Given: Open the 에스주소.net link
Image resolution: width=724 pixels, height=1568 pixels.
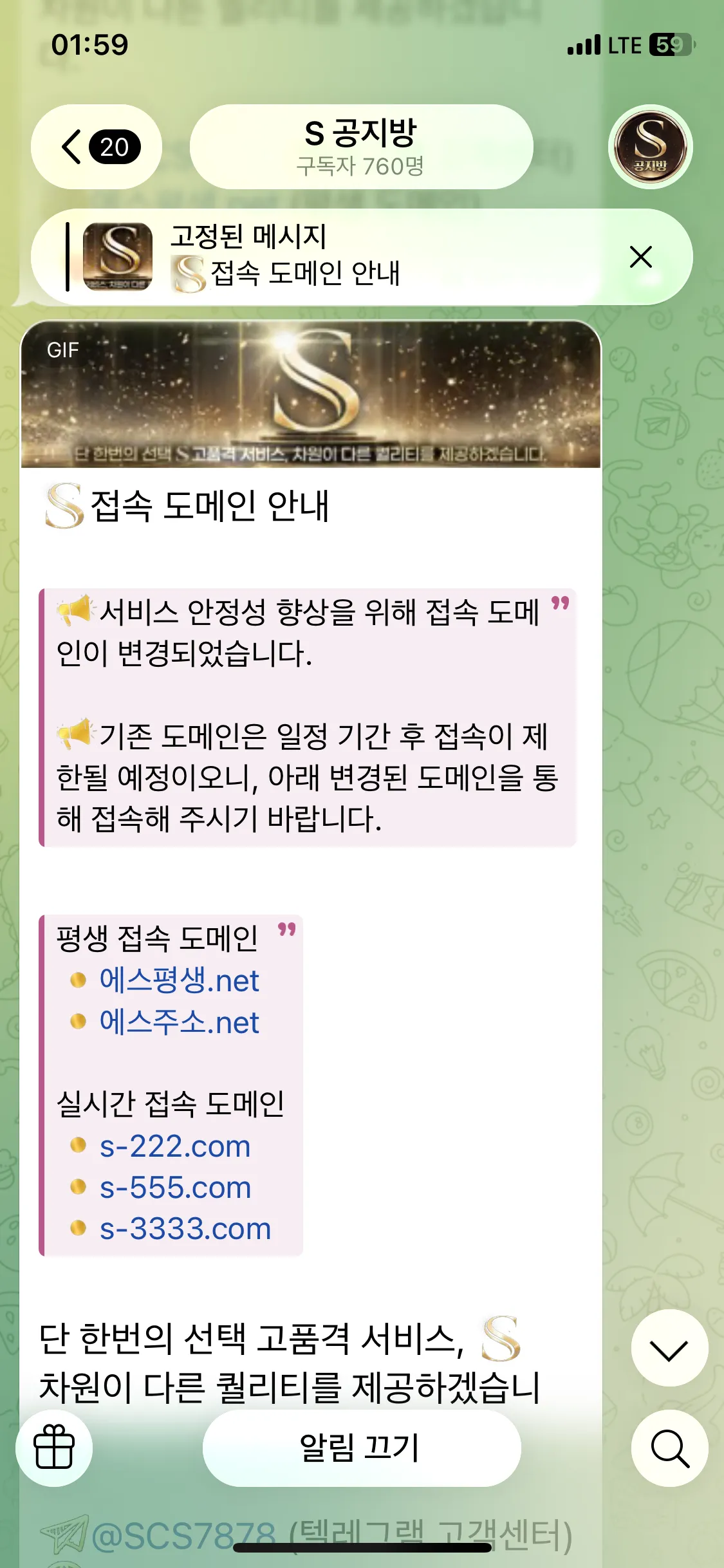Looking at the screenshot, I should [x=179, y=1022].
